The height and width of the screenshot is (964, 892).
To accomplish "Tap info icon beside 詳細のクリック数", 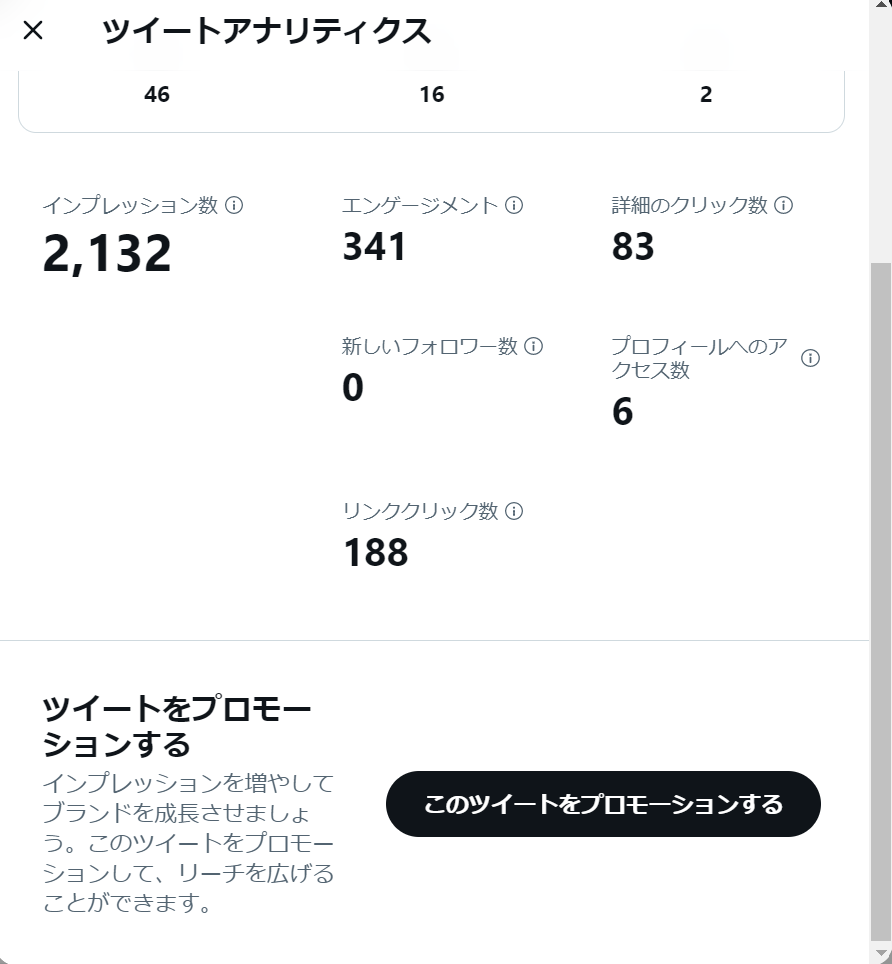I will (784, 206).
